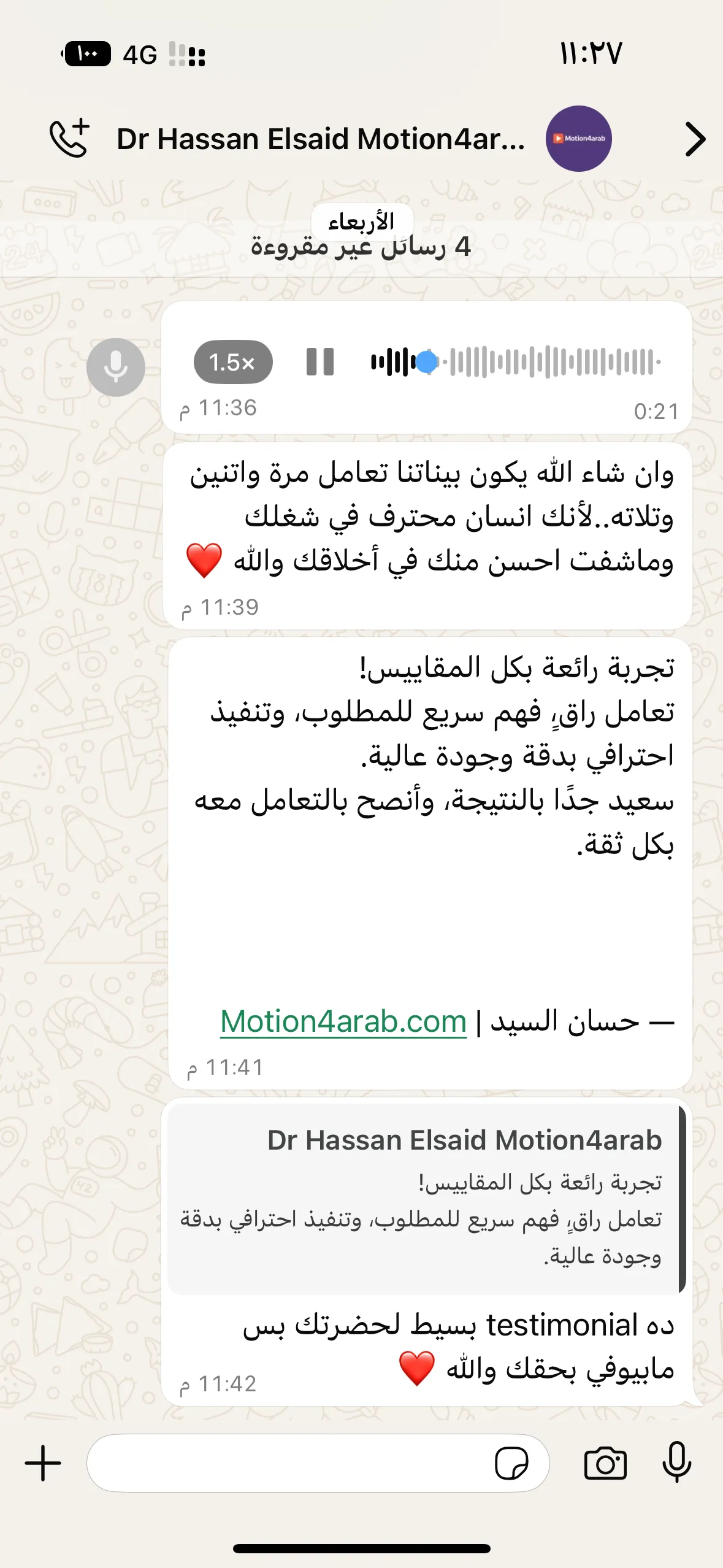Change the 1.5× playback speed

[x=233, y=362]
